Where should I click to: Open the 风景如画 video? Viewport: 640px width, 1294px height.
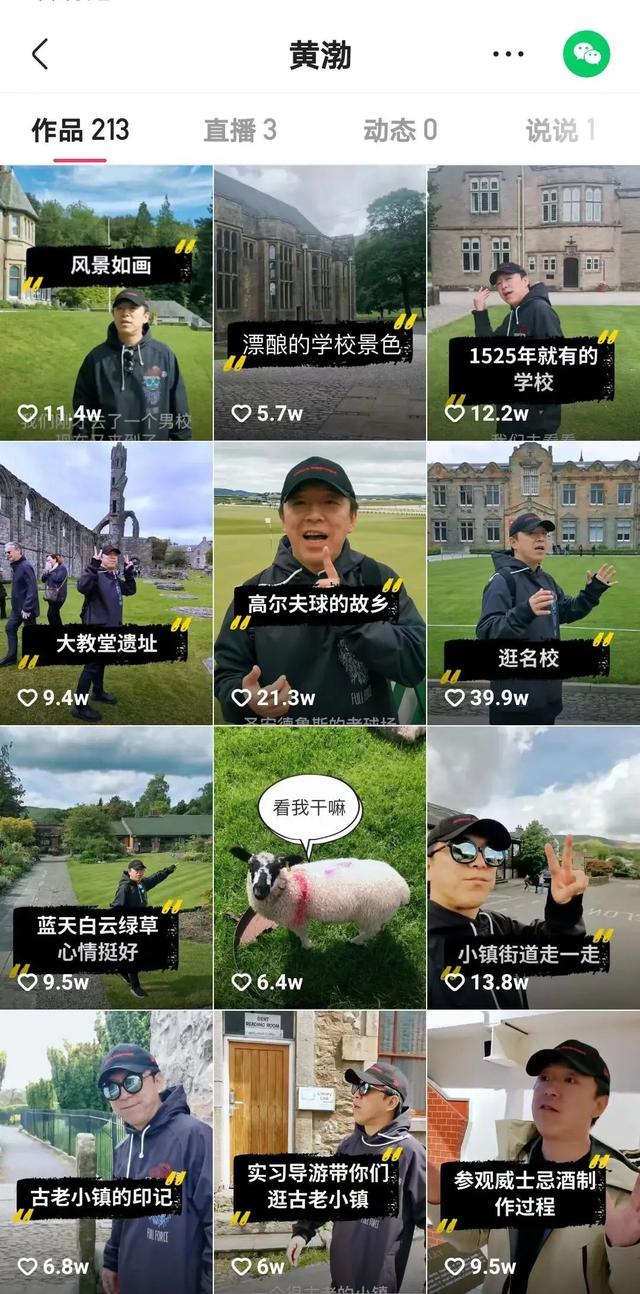[106, 302]
